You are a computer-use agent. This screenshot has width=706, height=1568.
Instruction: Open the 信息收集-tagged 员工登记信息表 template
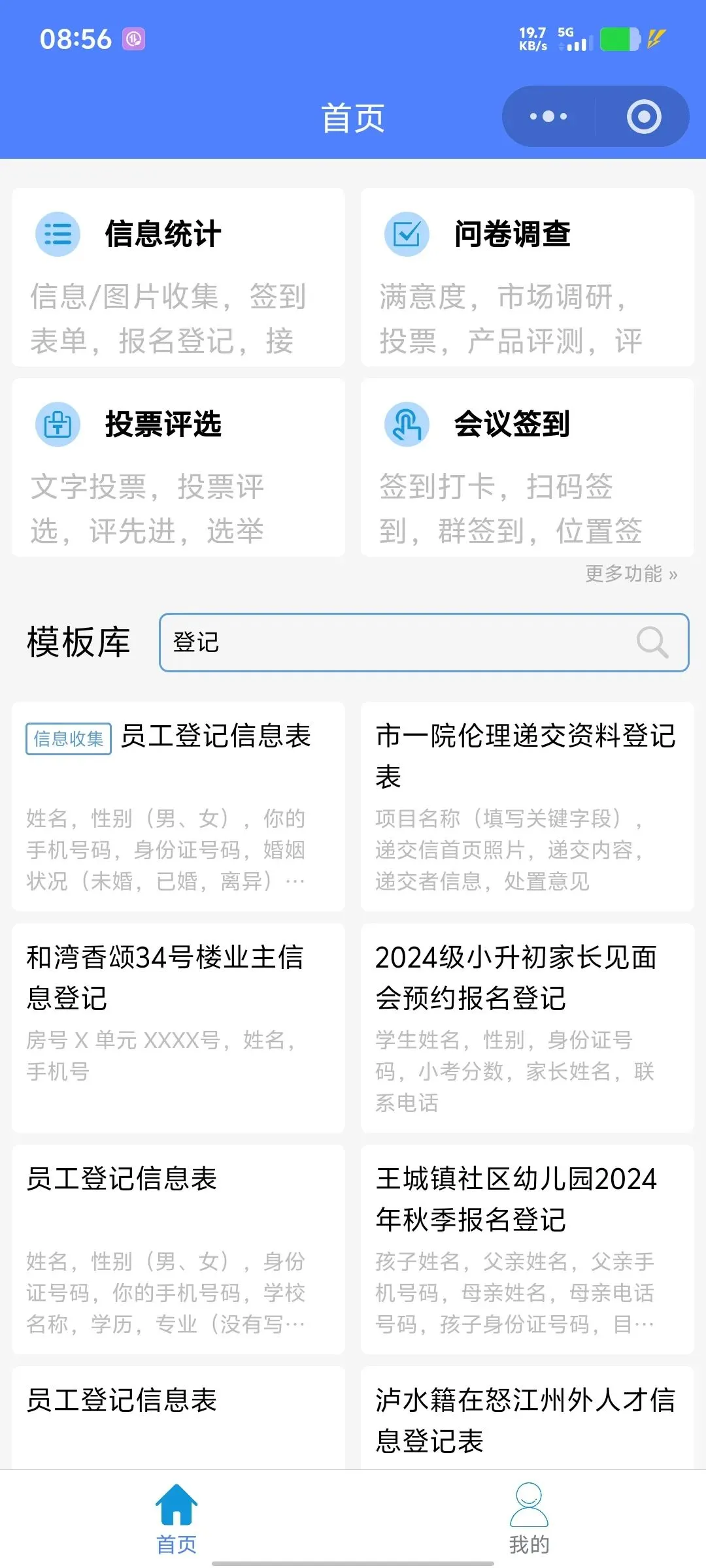tap(178, 806)
